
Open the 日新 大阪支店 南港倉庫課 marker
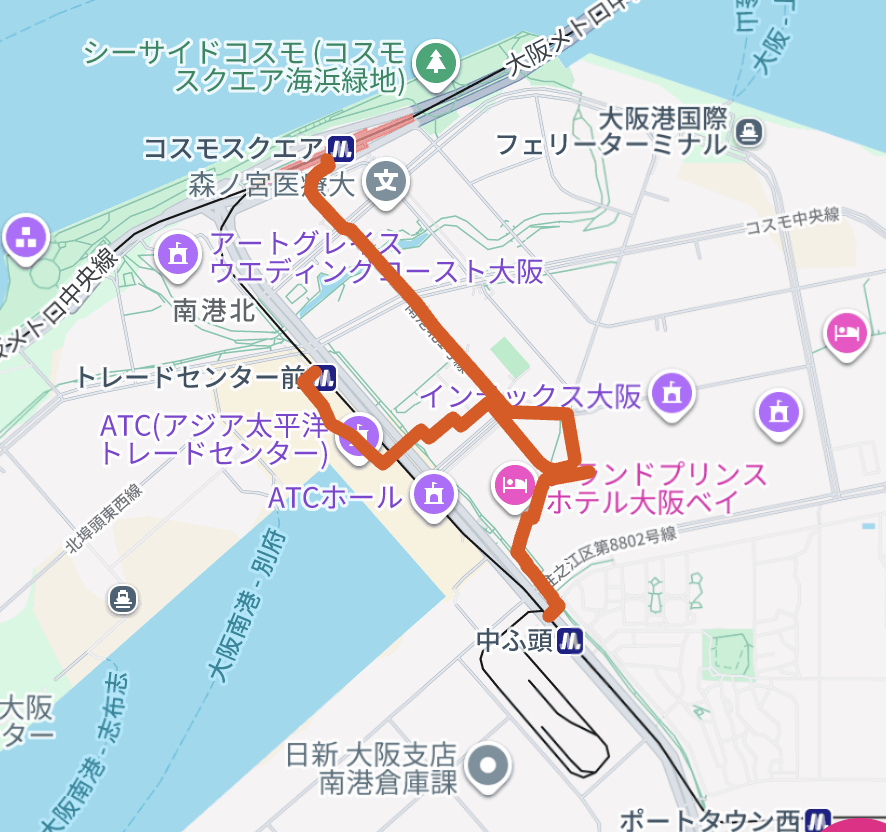(x=488, y=765)
